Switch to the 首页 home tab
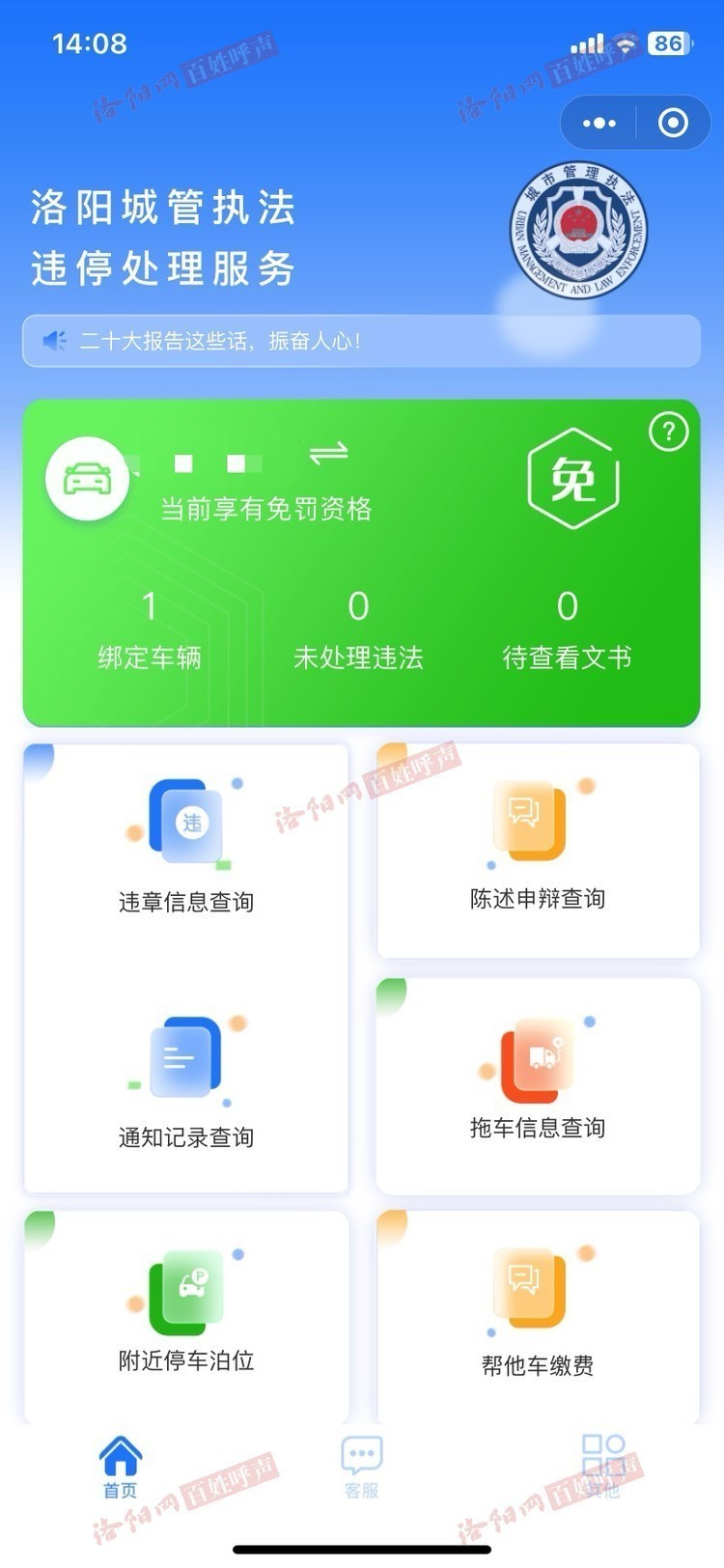The width and height of the screenshot is (724, 1568). pyautogui.click(x=121, y=1468)
